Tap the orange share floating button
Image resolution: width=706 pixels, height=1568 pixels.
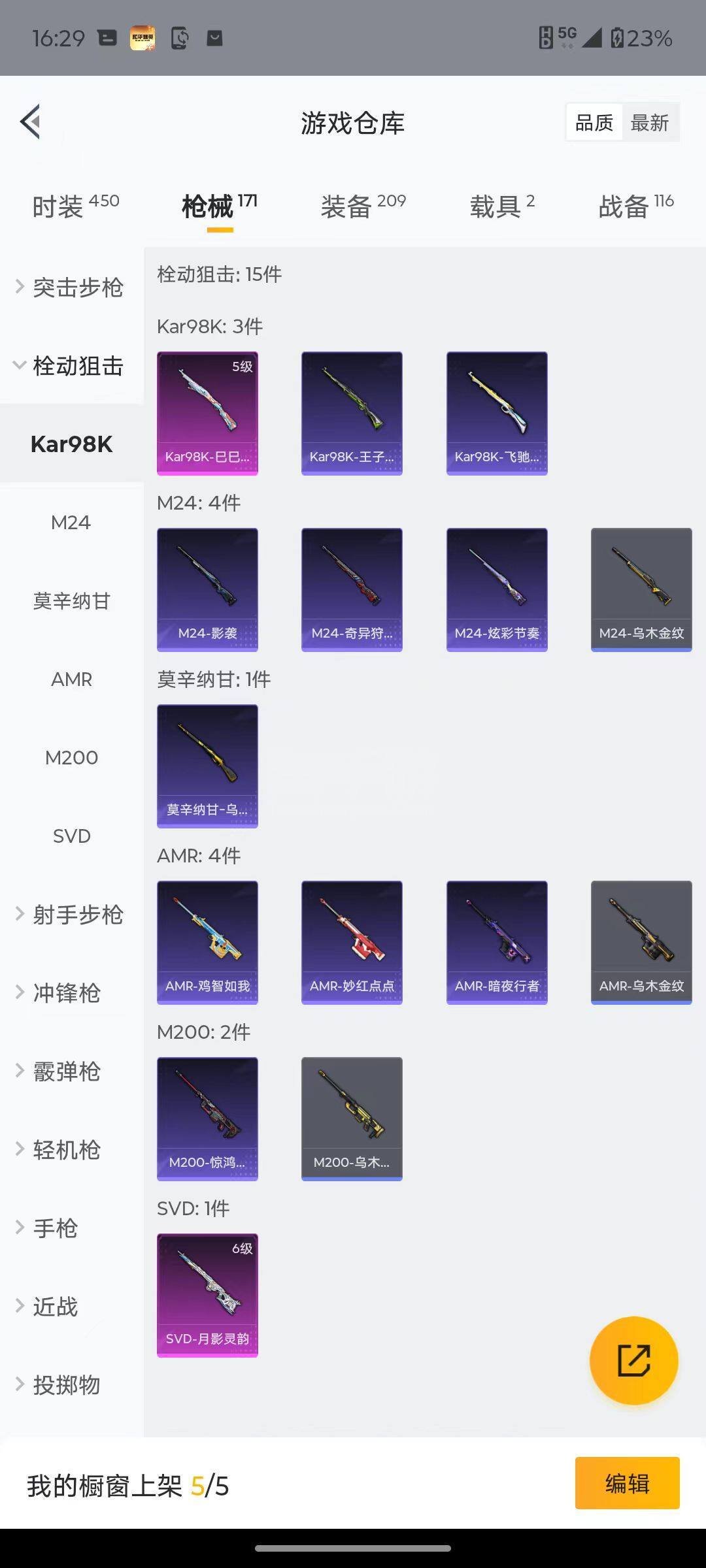(x=633, y=1360)
